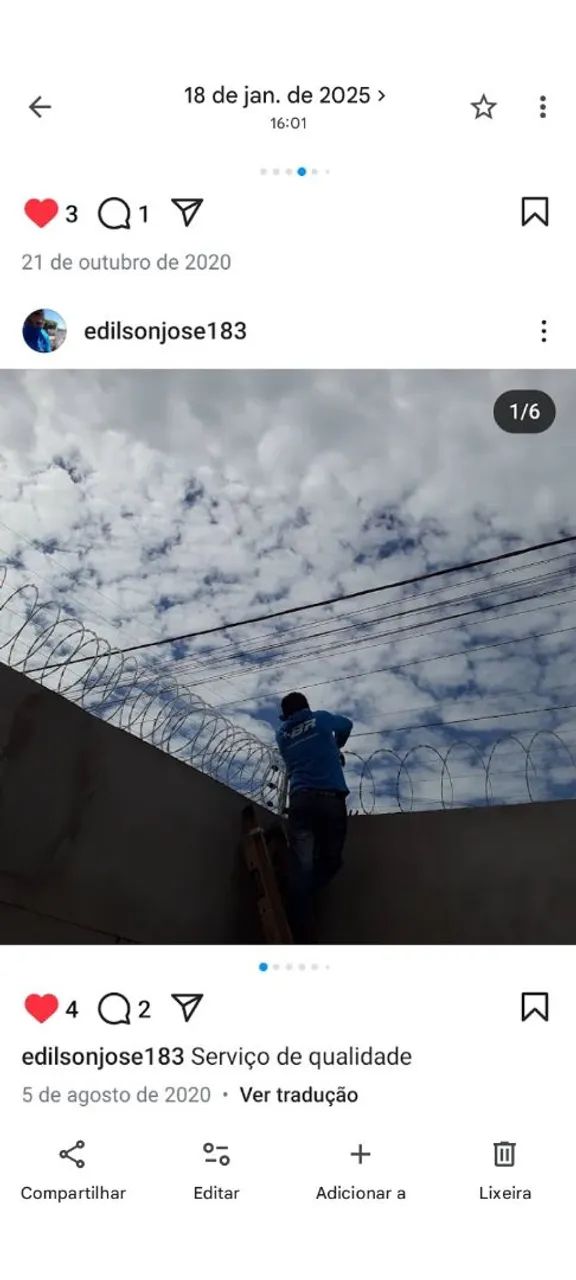
Task: Select Adicionar a to add to album
Action: 360,1171
